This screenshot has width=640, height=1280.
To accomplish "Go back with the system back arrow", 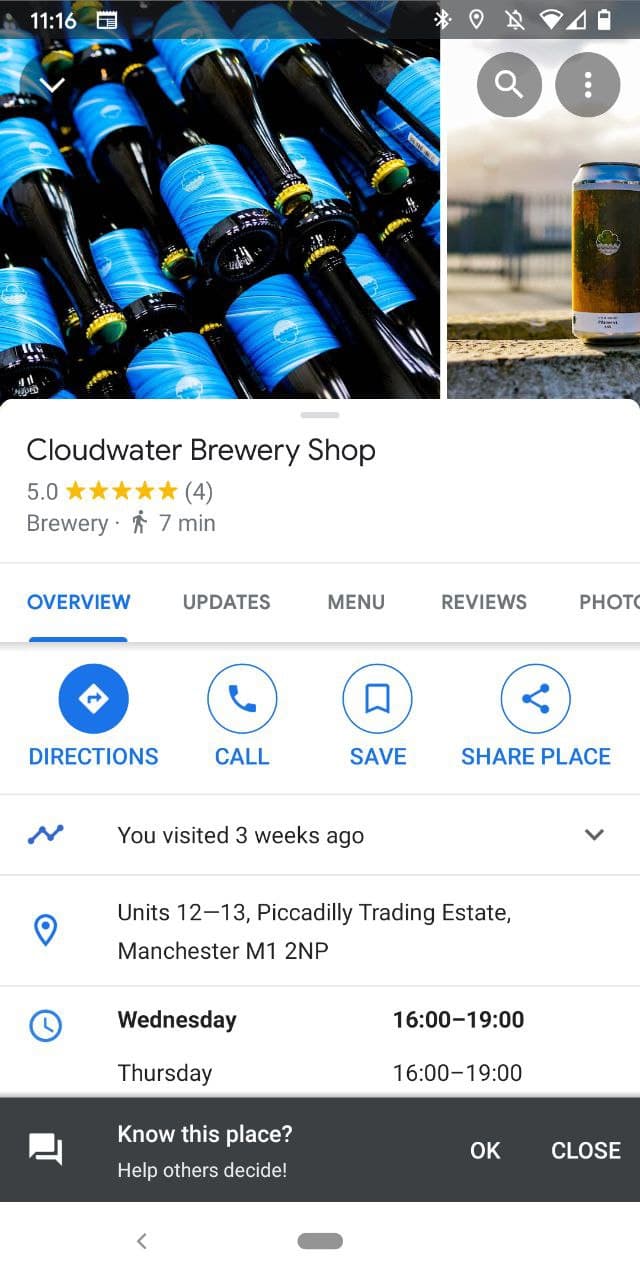I will (141, 1241).
